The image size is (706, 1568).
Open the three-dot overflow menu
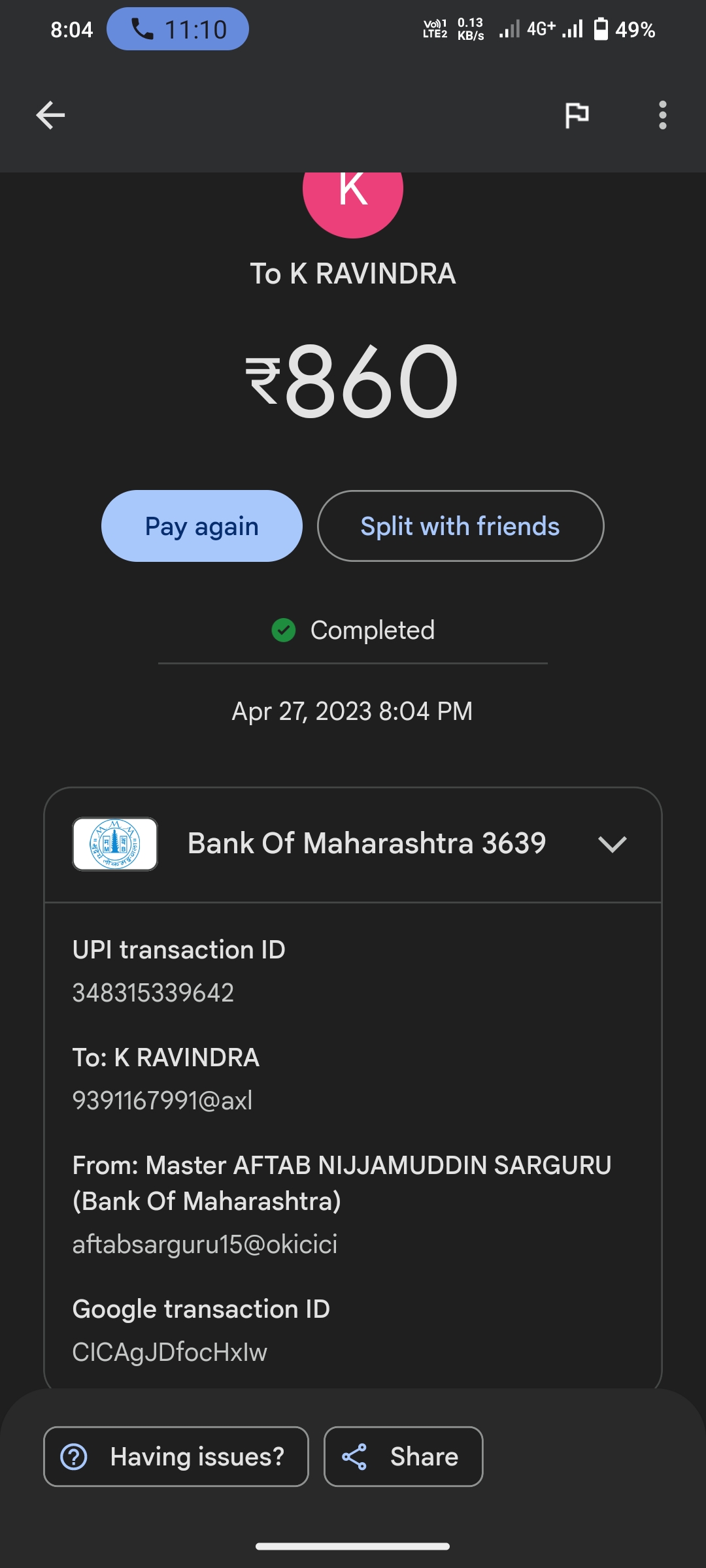[x=662, y=116]
